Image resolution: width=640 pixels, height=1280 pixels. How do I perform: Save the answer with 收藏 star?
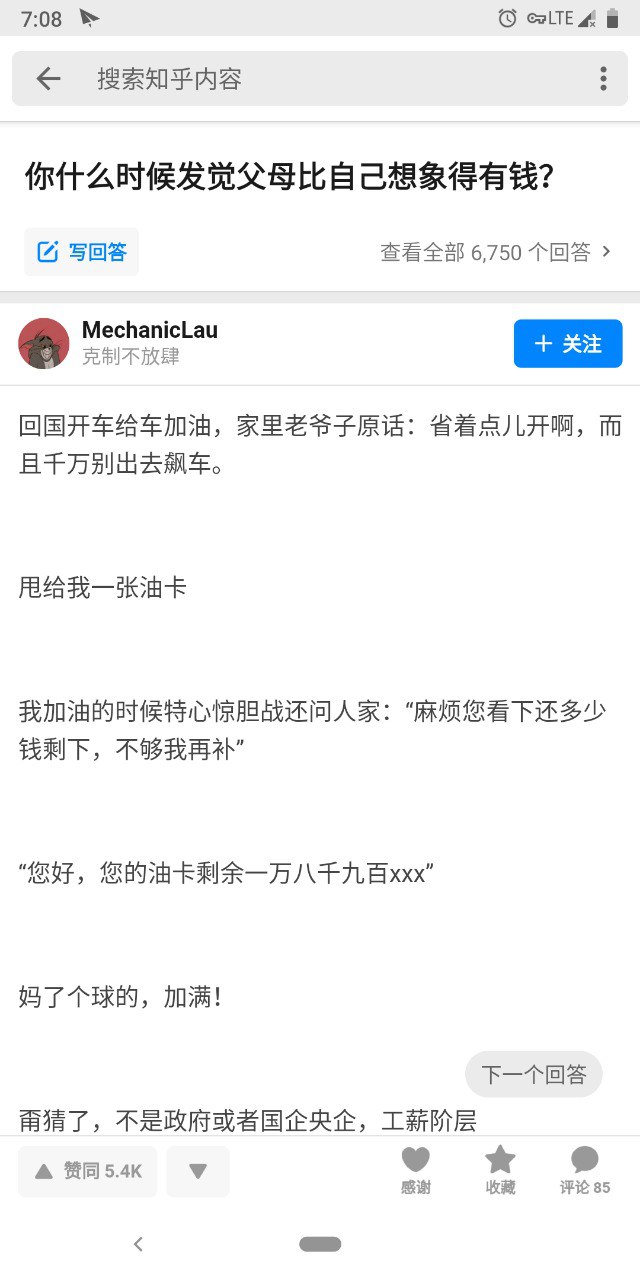tap(500, 1170)
